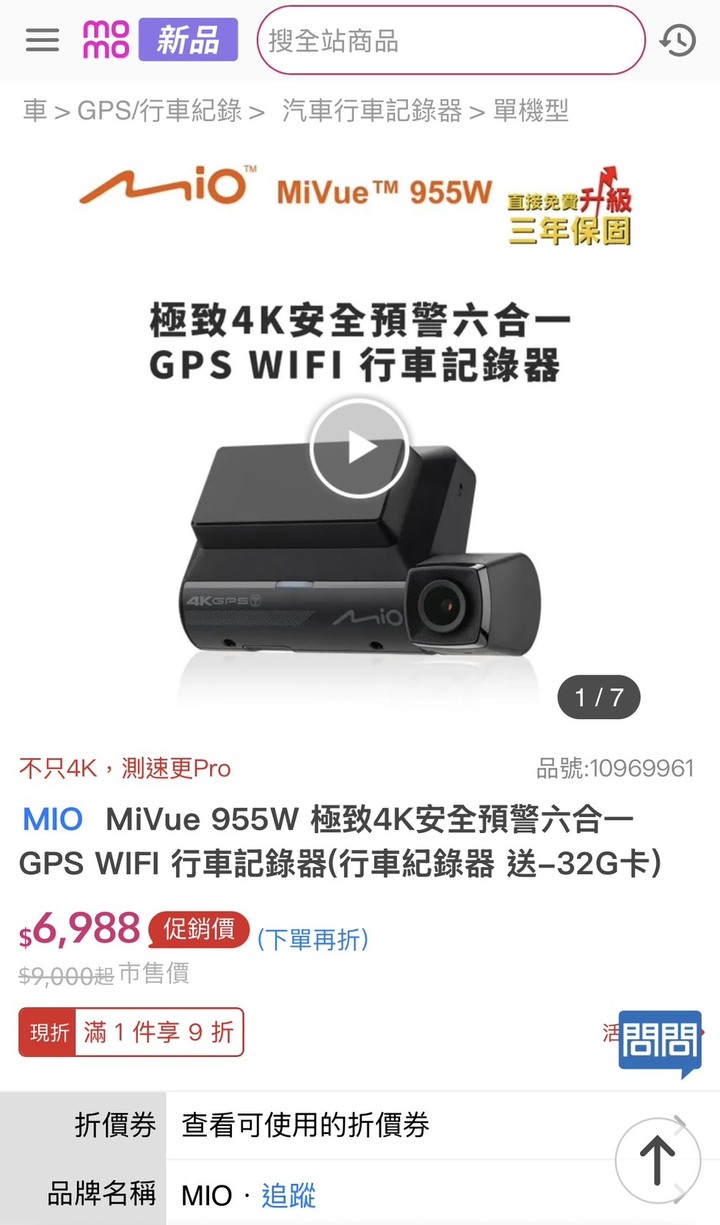Open 現折 滿1件享9折 promotion
This screenshot has height=1225, width=720.
[x=131, y=1032]
